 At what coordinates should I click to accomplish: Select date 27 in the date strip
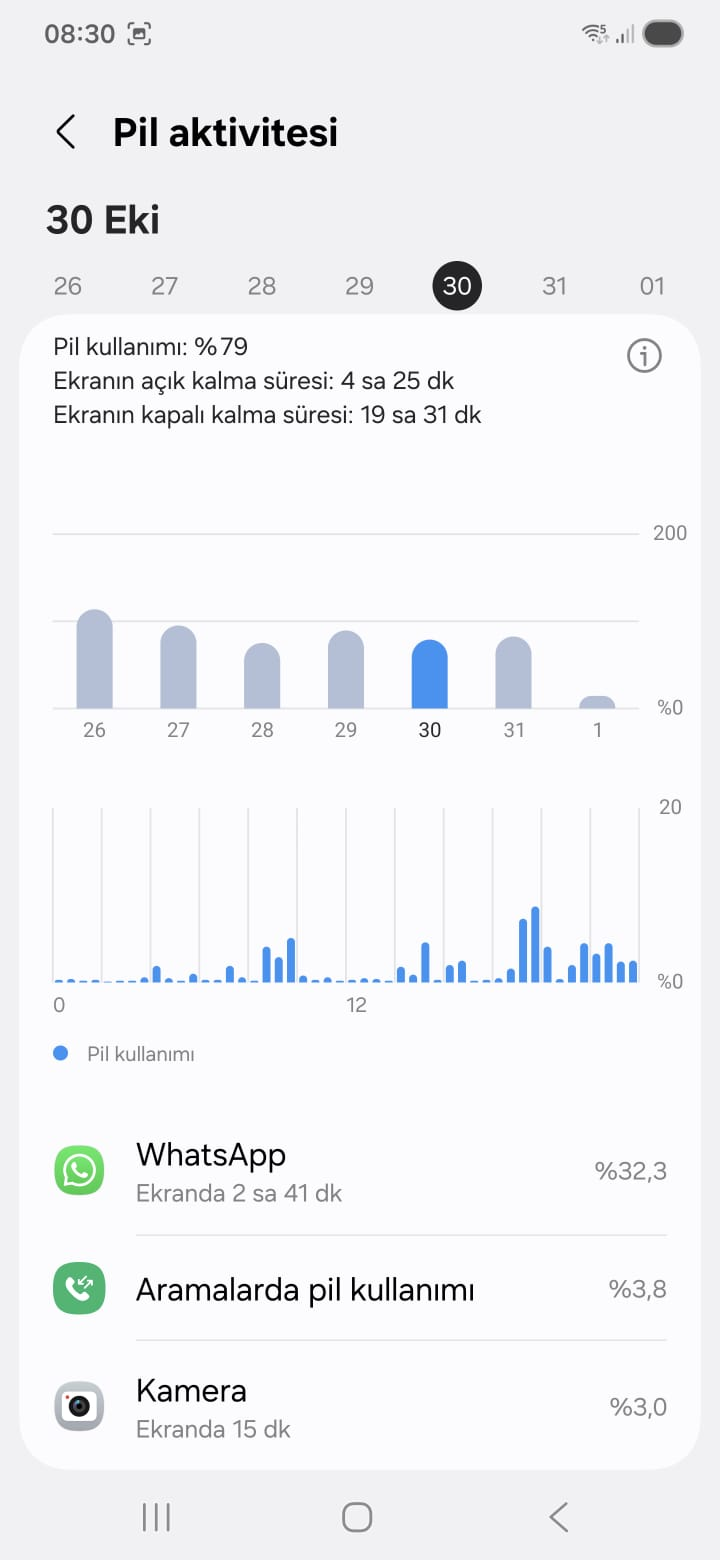(164, 286)
